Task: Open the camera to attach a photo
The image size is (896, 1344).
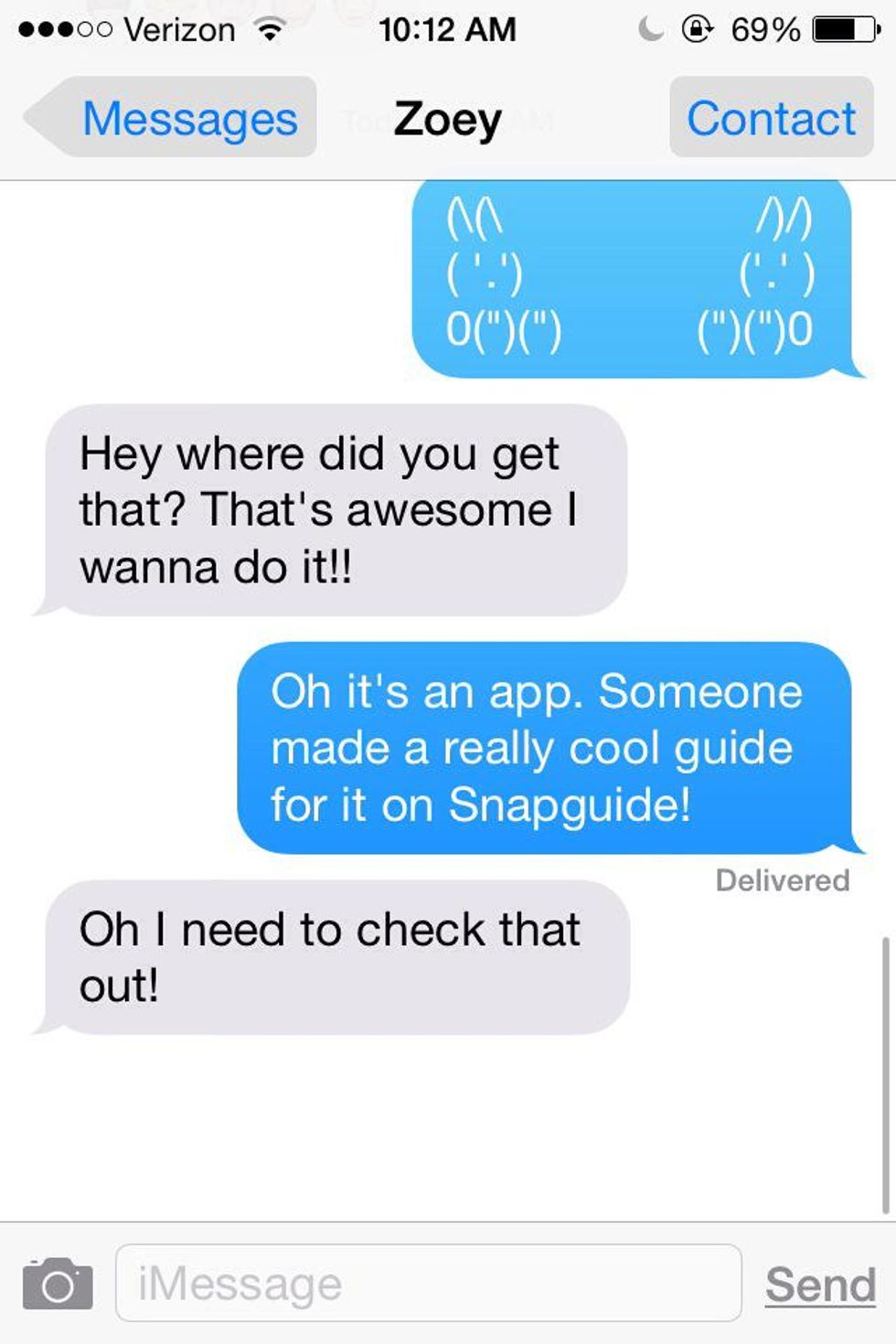Action: point(58,1284)
